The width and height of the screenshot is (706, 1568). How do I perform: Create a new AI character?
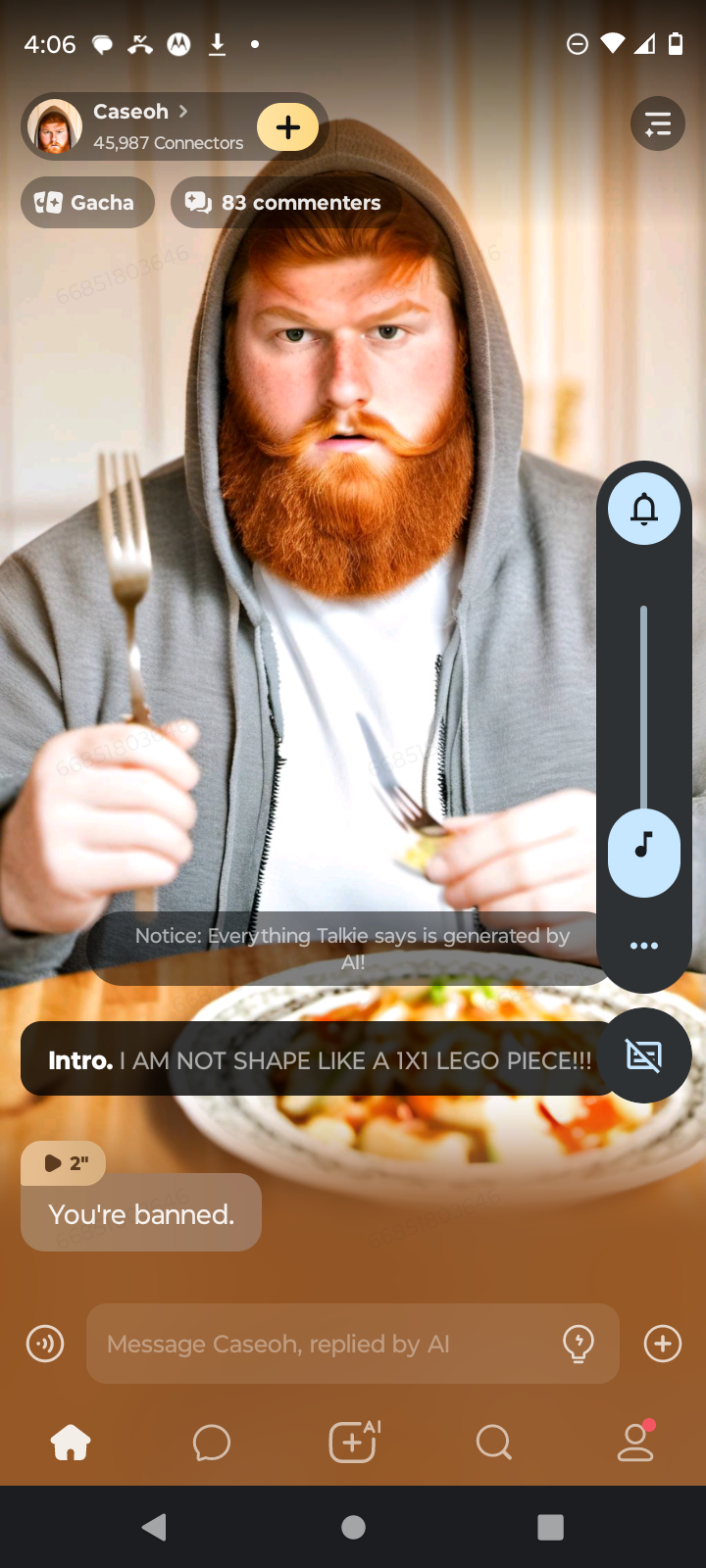(353, 1443)
